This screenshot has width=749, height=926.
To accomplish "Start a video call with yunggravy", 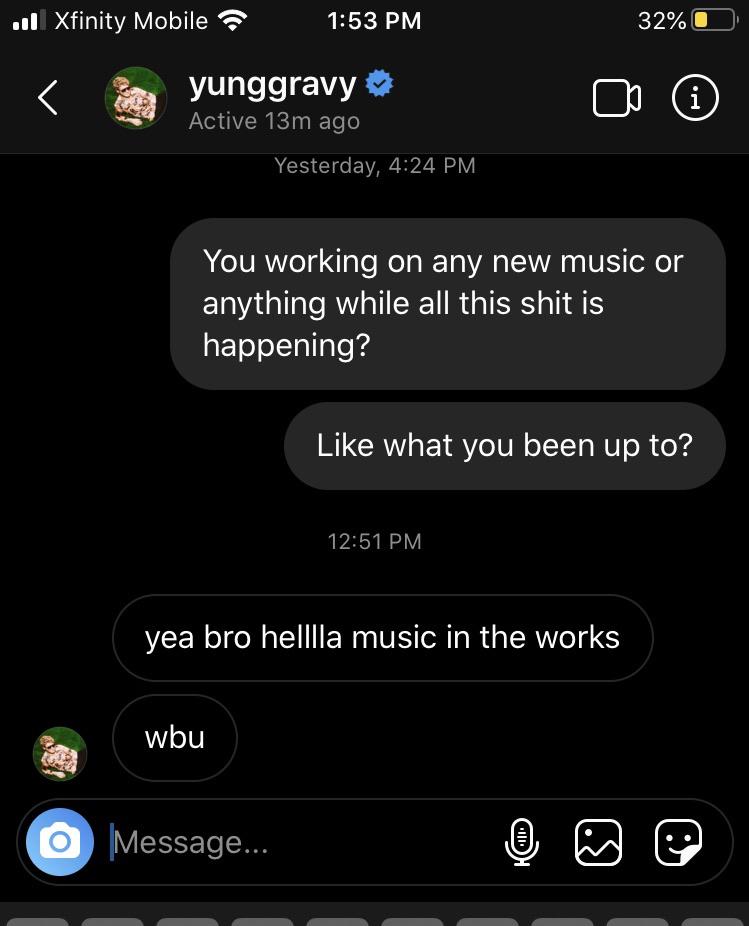I will (x=617, y=97).
